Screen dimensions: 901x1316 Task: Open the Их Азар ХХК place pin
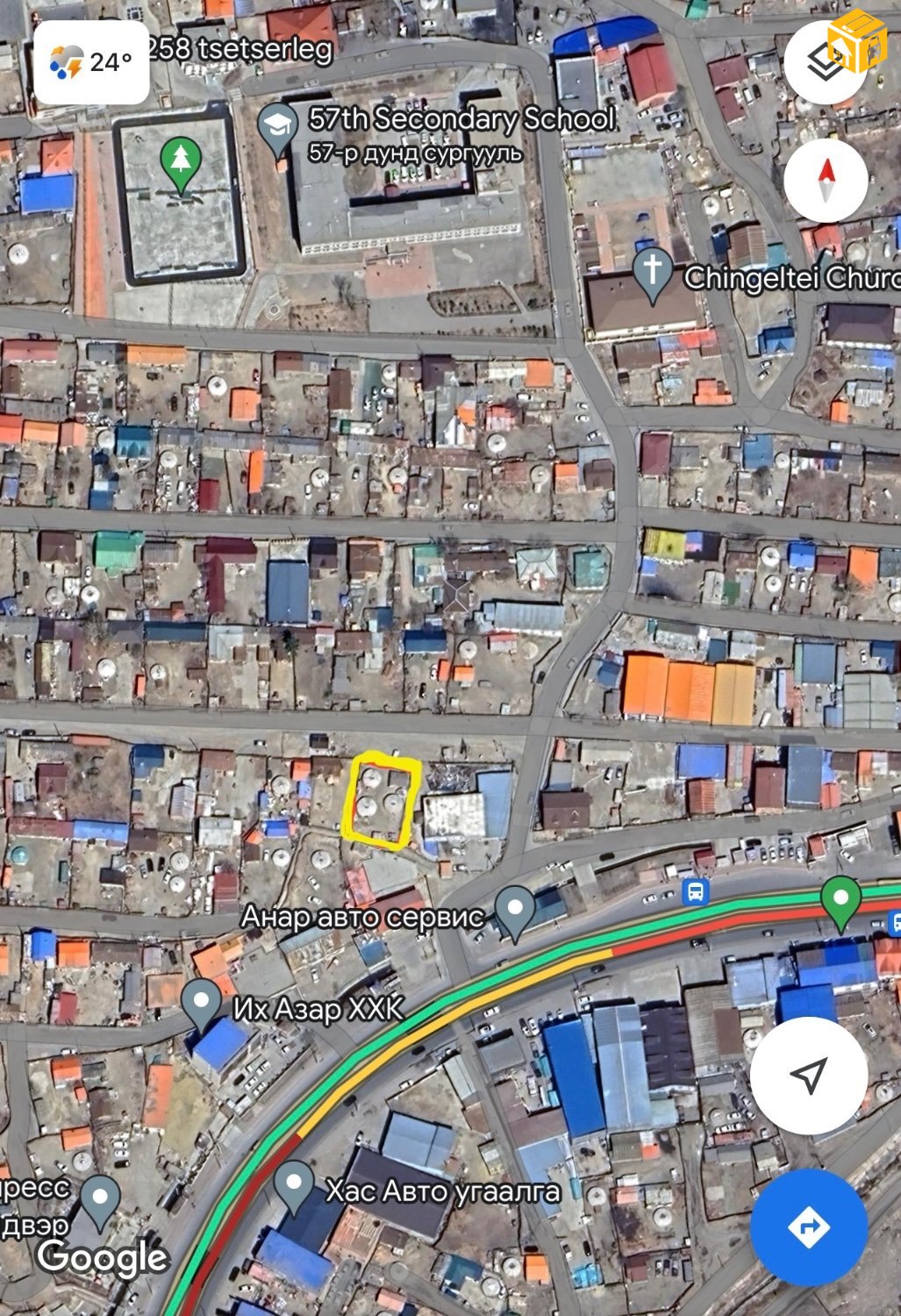click(x=202, y=1003)
